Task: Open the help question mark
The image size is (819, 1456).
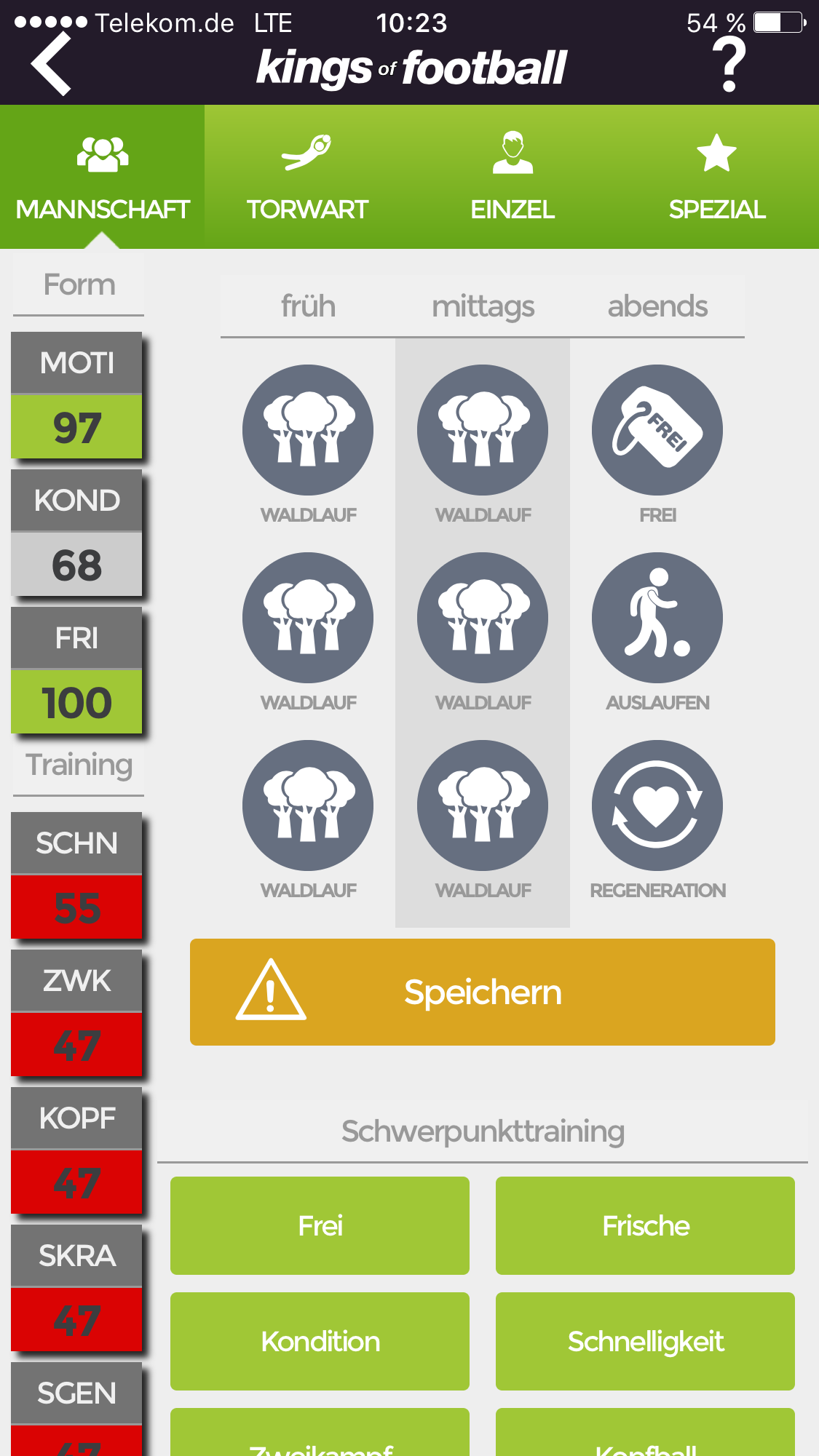Action: point(729,65)
